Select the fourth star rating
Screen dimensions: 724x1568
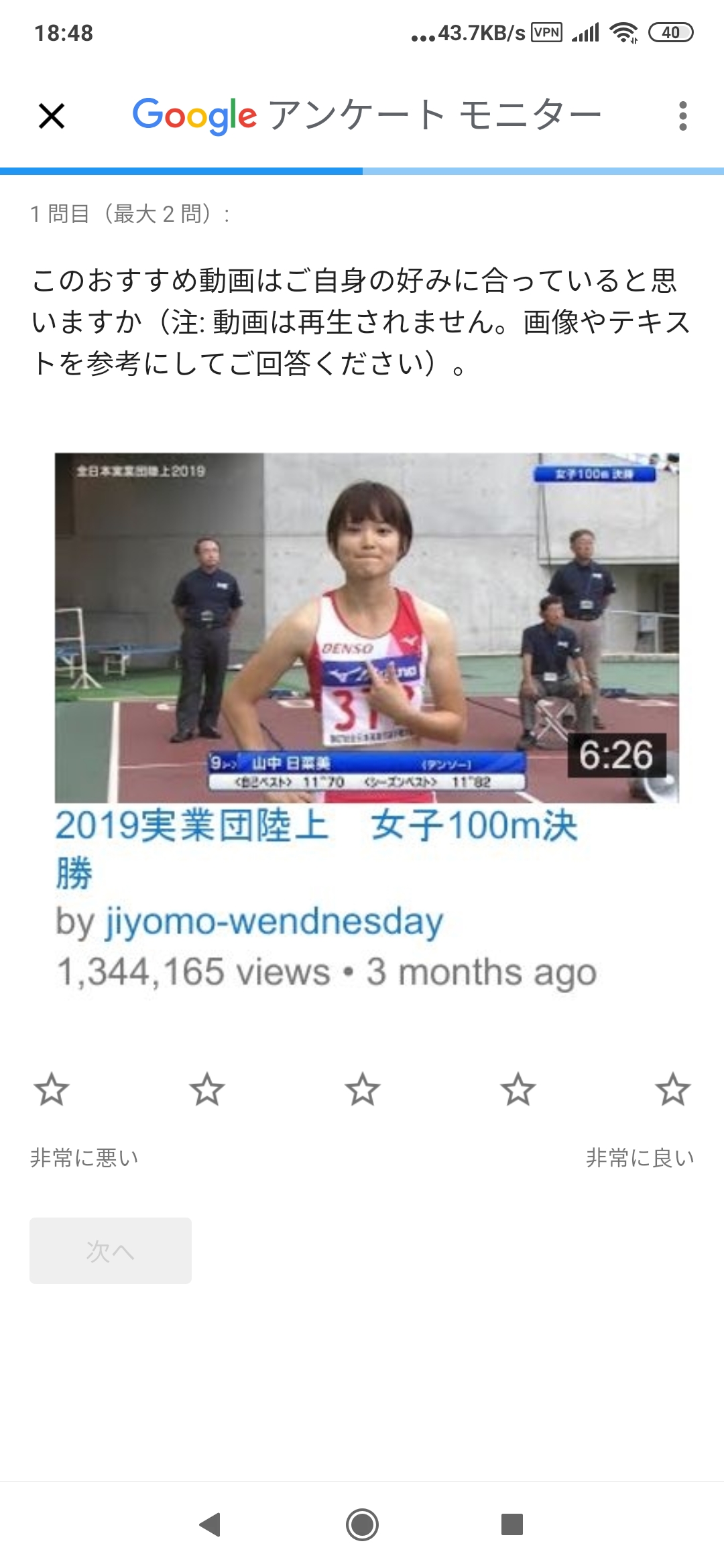click(518, 1089)
